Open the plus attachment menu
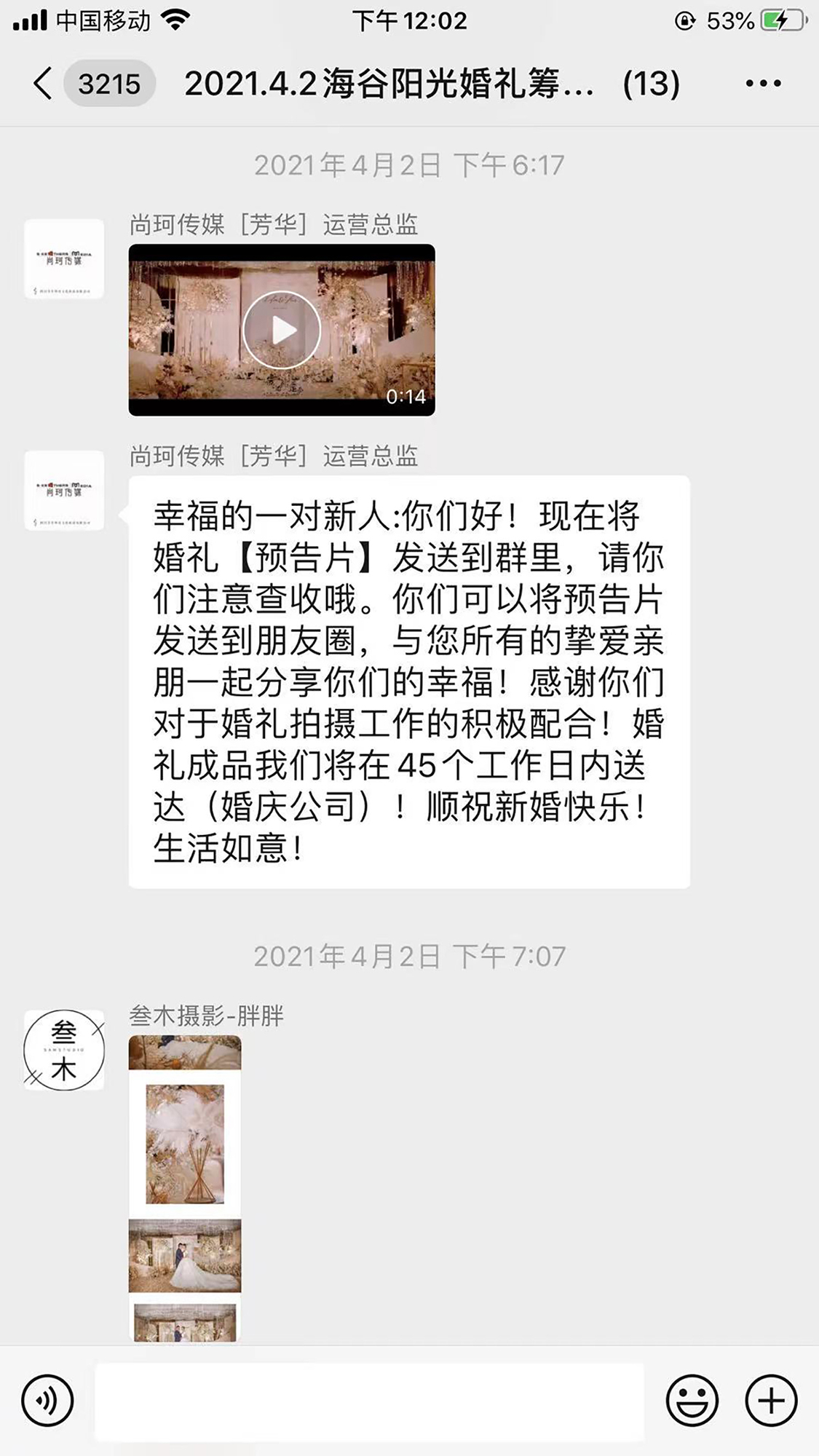 (771, 1400)
